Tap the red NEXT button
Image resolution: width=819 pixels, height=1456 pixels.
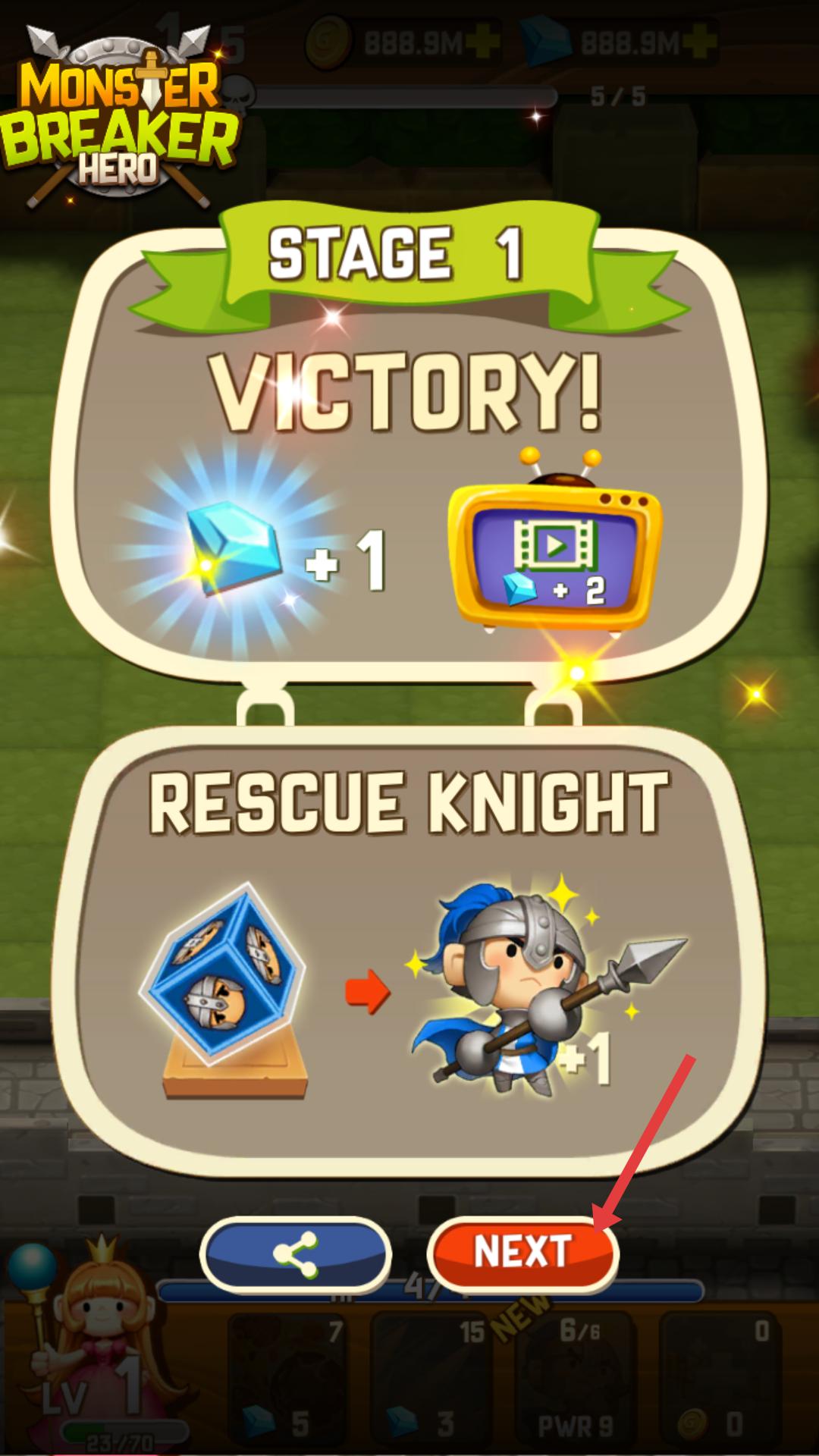tap(522, 1253)
